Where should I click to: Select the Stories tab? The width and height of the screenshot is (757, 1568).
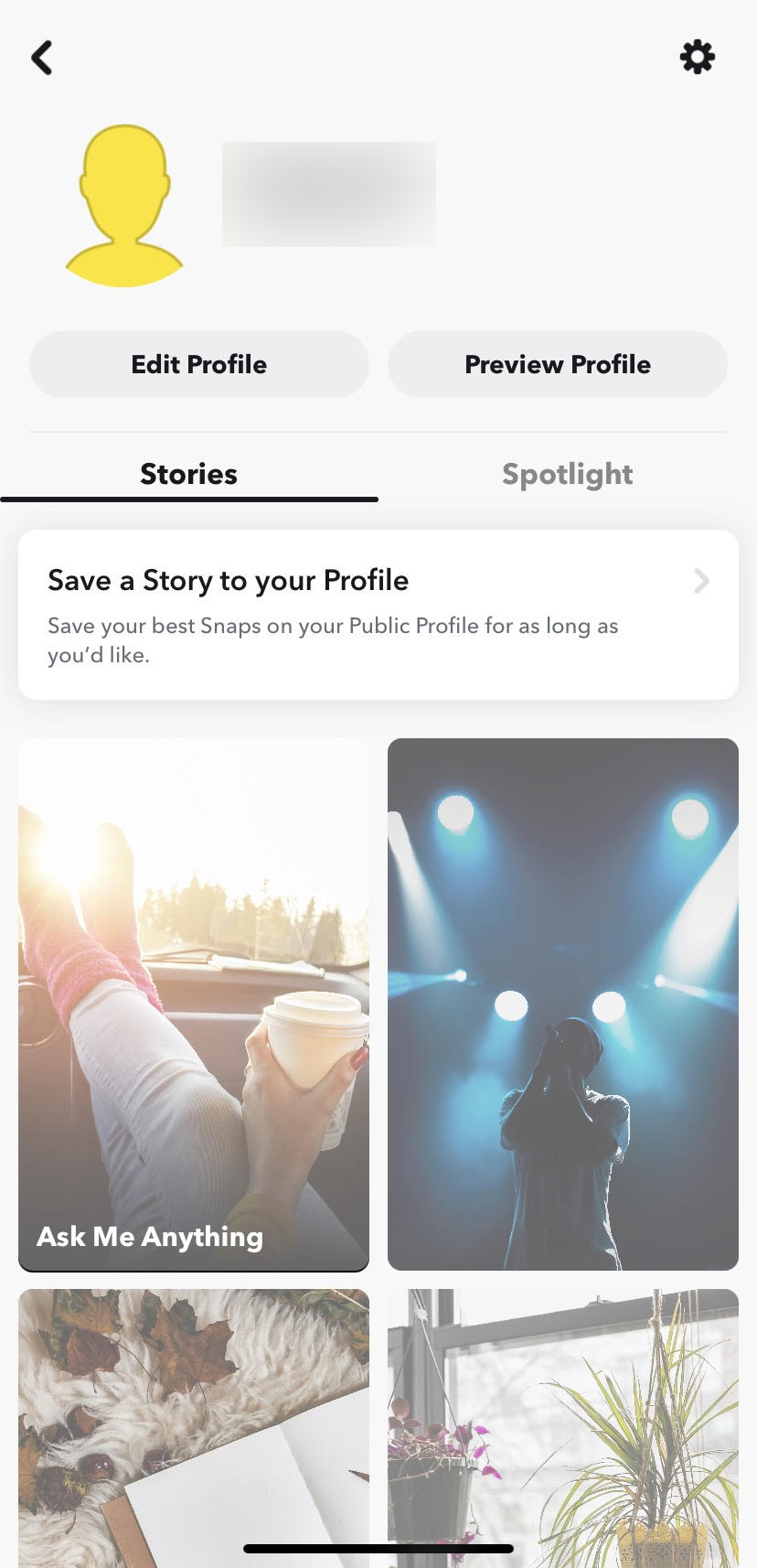(188, 474)
